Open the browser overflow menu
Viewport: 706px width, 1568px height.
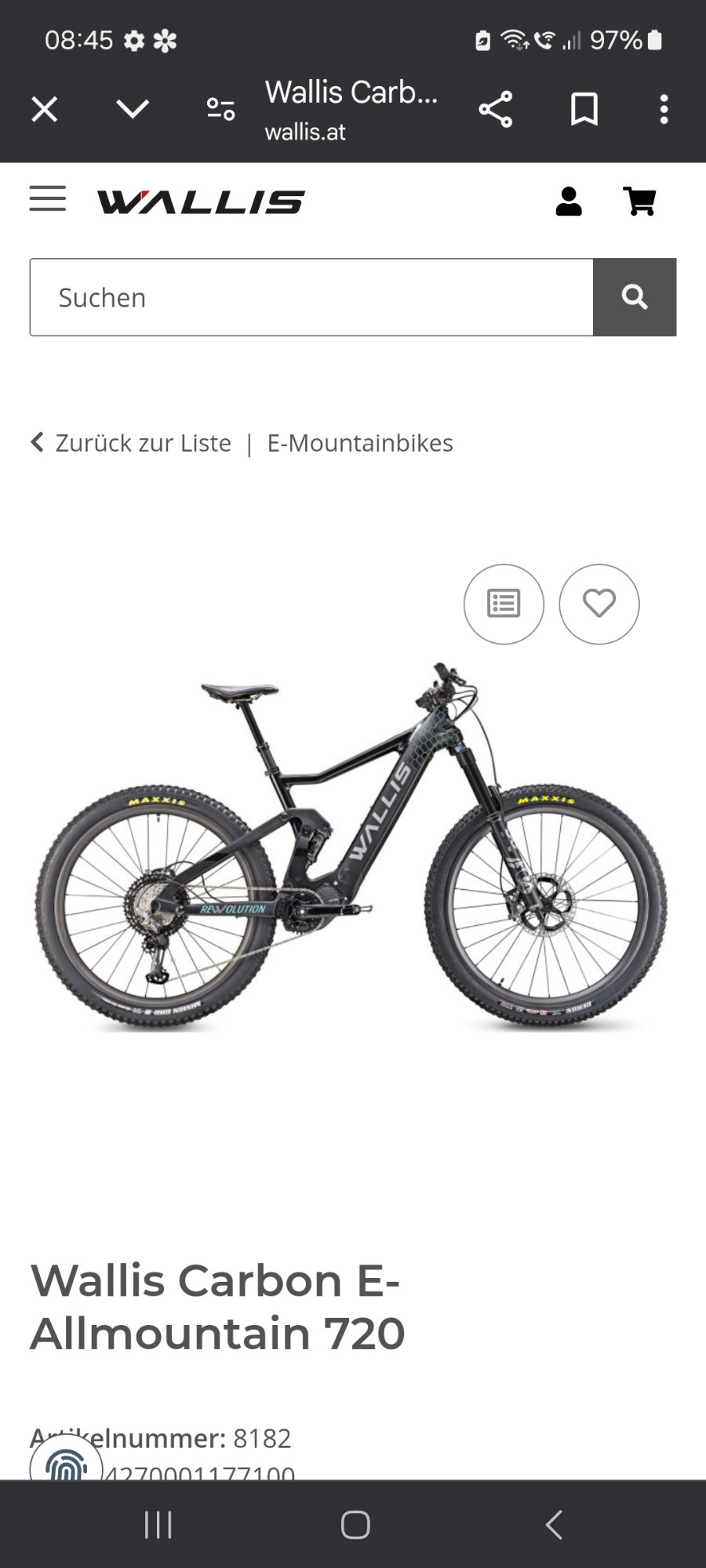click(664, 109)
